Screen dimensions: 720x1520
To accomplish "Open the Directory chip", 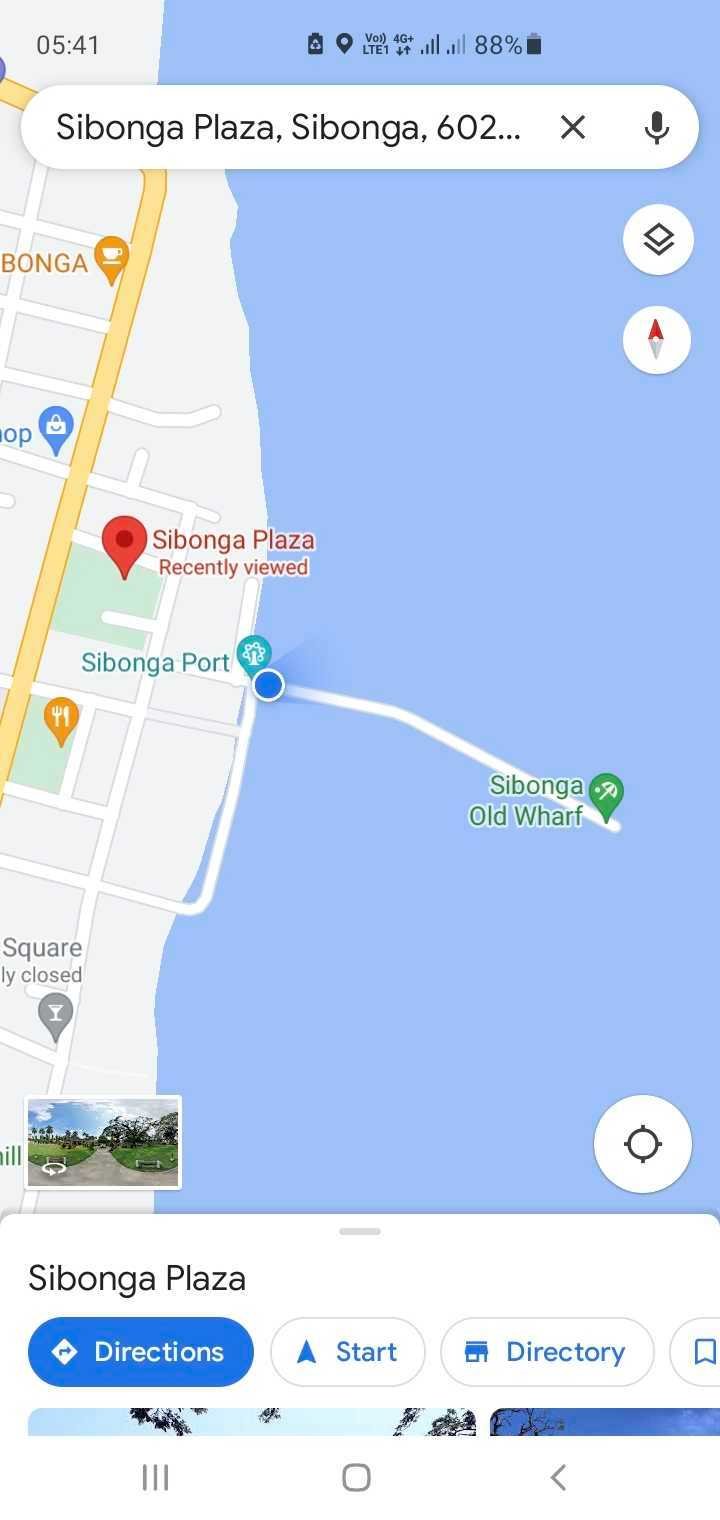I will 547,1352.
